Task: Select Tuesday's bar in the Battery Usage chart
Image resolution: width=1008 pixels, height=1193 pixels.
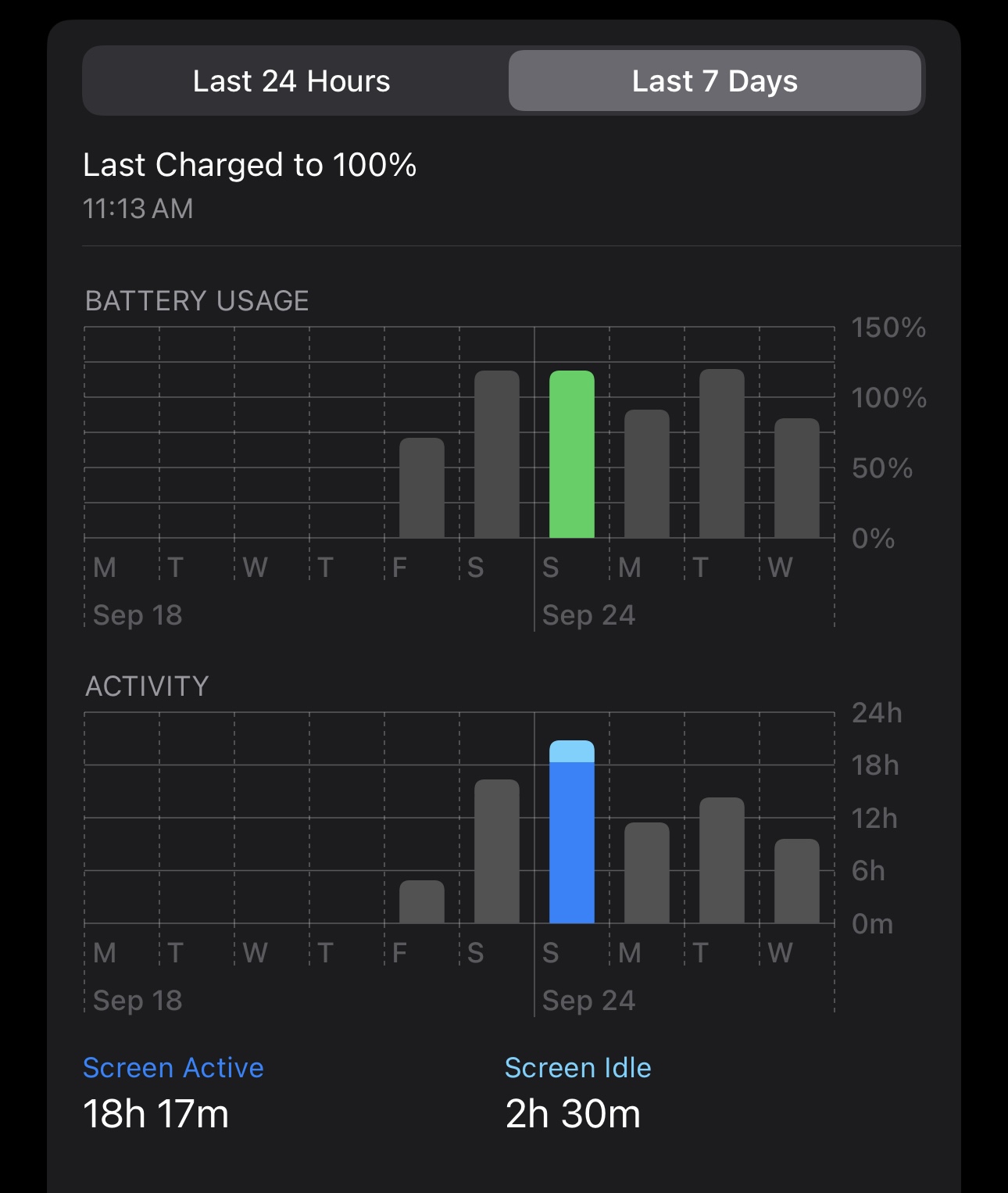Action: [x=722, y=453]
